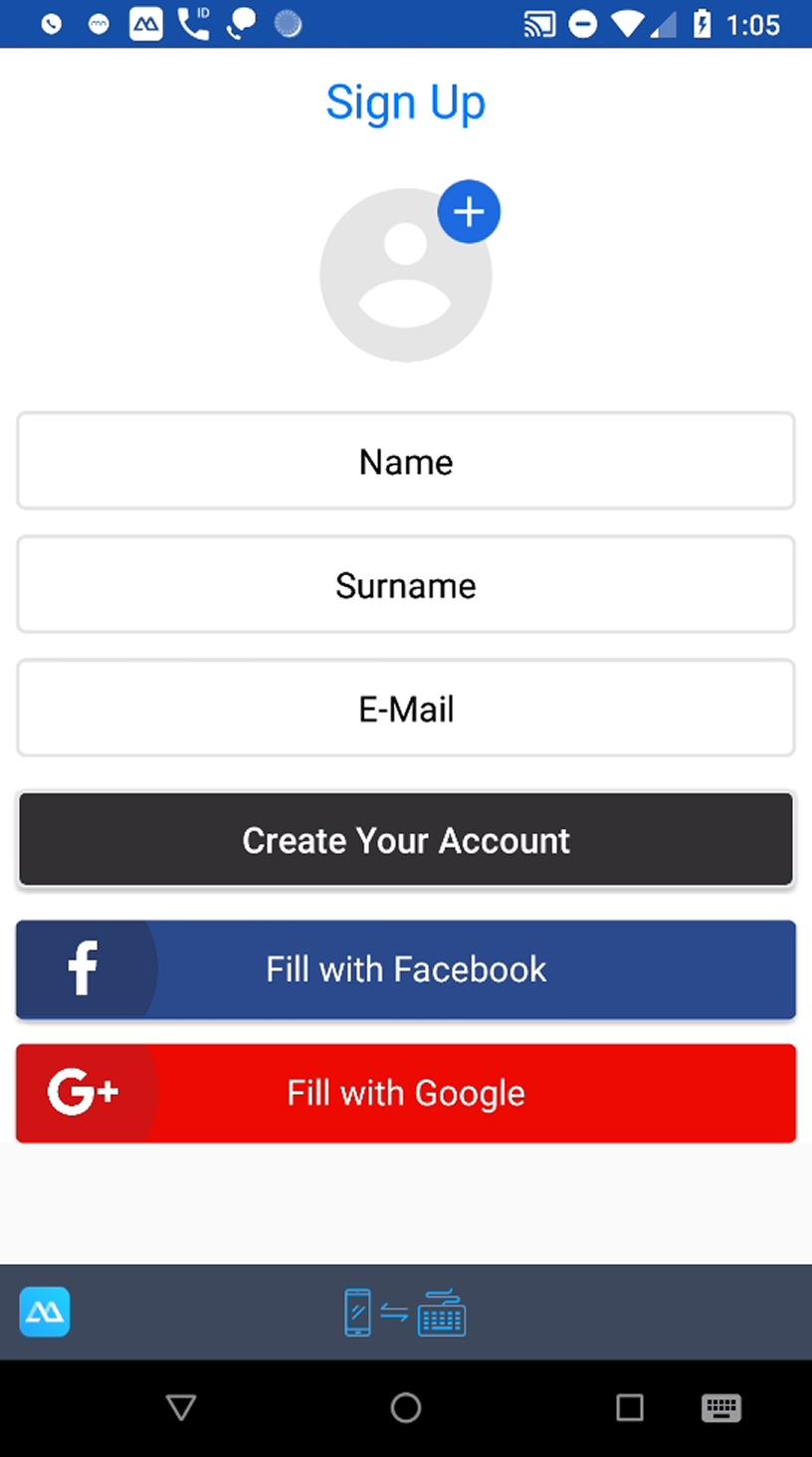The width and height of the screenshot is (812, 1457).
Task: Add a profile photo with the plus icon
Action: (x=469, y=211)
